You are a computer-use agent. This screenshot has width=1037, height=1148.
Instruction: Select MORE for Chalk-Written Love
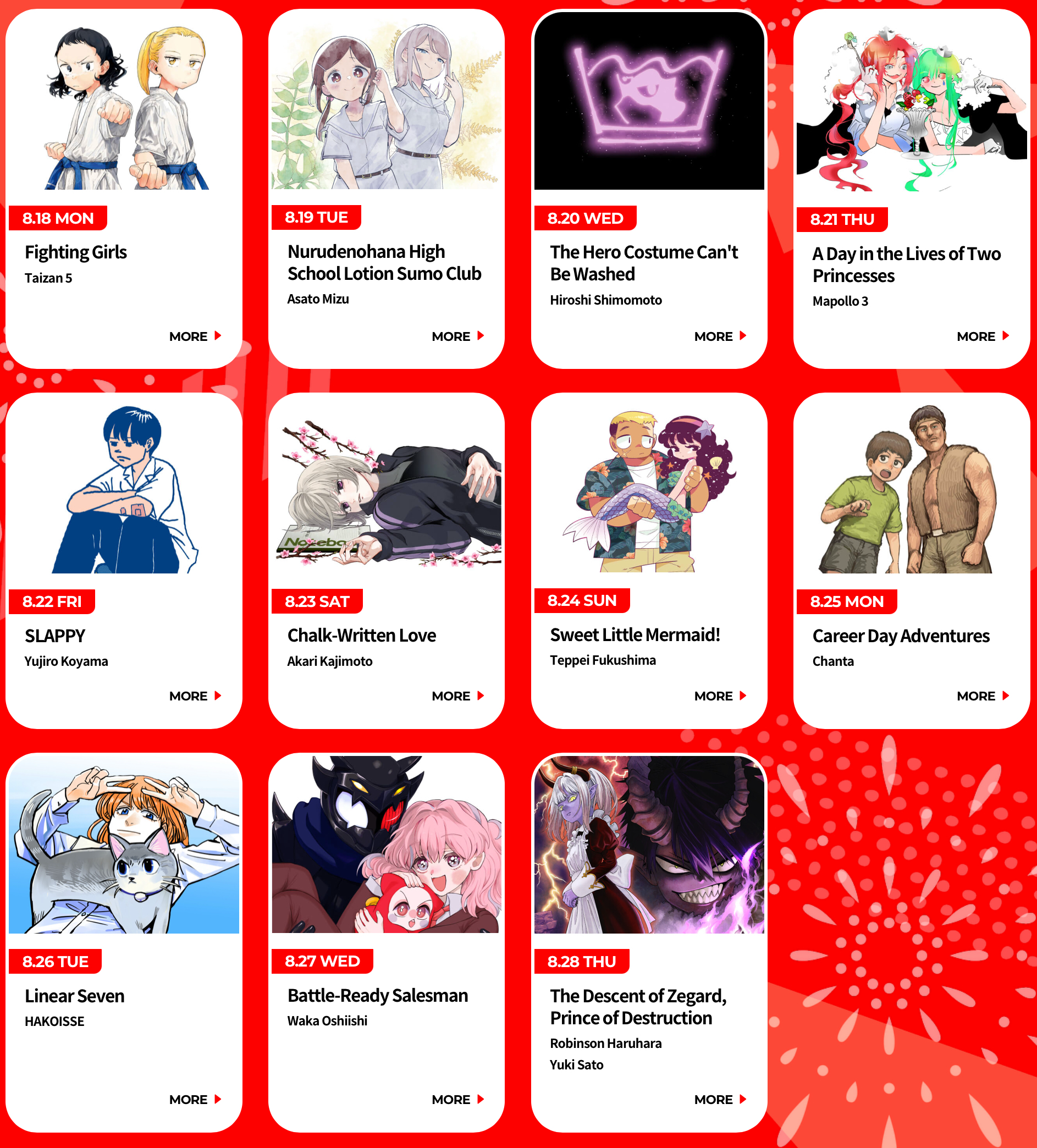tap(457, 696)
